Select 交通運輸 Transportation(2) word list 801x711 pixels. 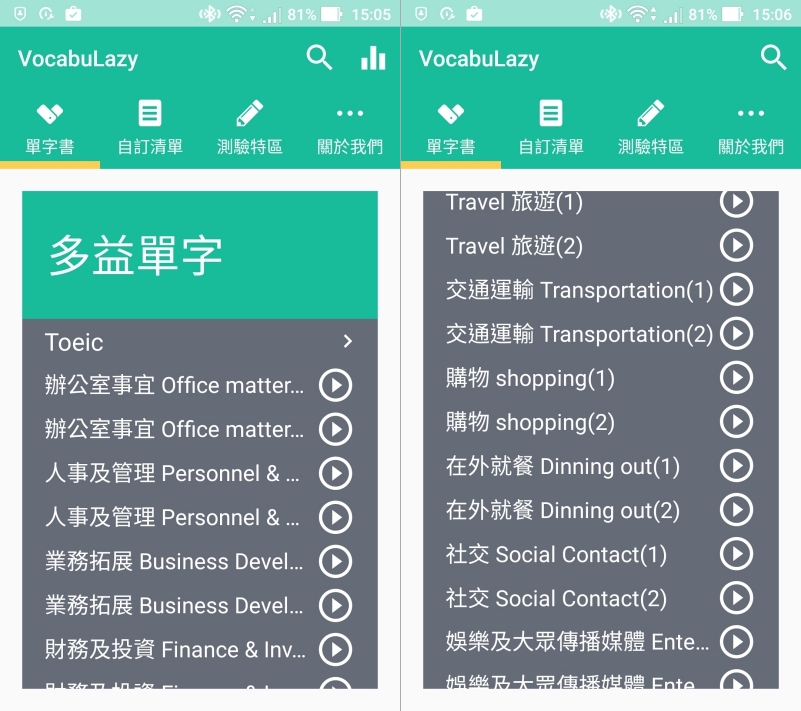coord(579,334)
